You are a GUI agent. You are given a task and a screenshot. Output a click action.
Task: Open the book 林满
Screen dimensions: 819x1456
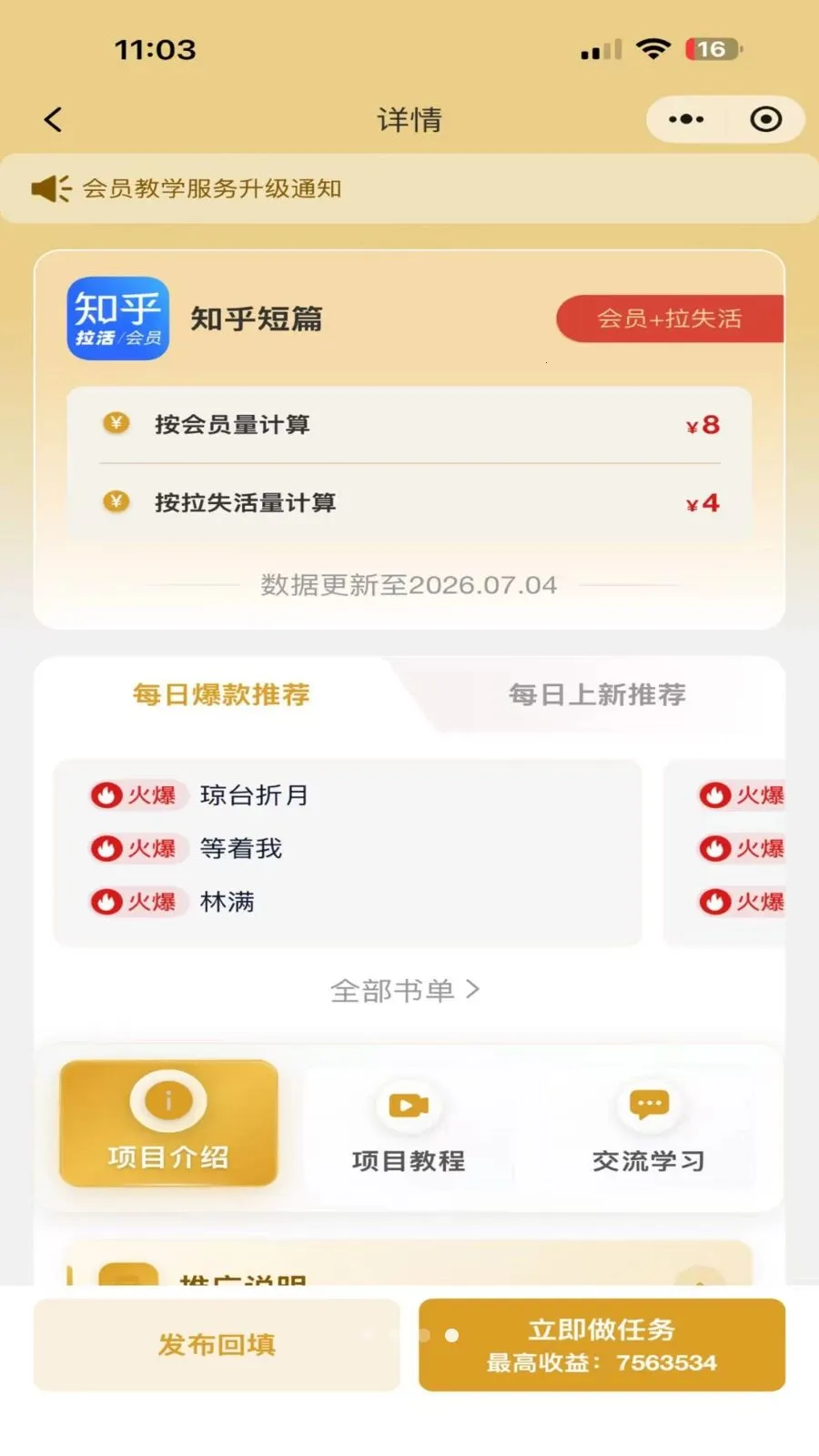(x=227, y=902)
